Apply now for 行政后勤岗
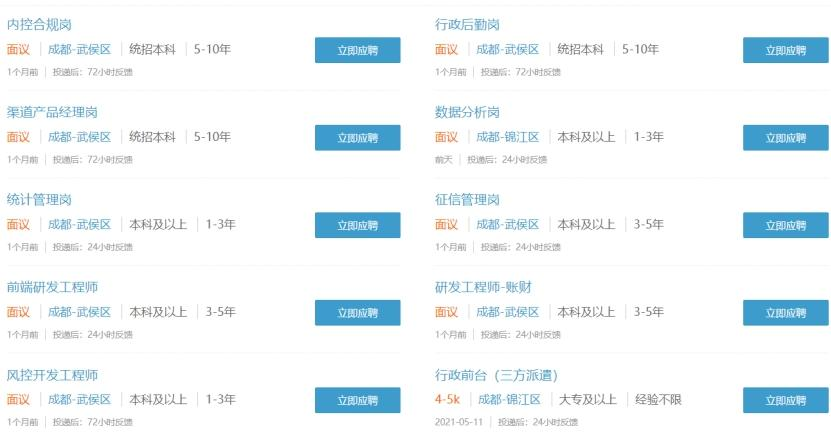 785,50
